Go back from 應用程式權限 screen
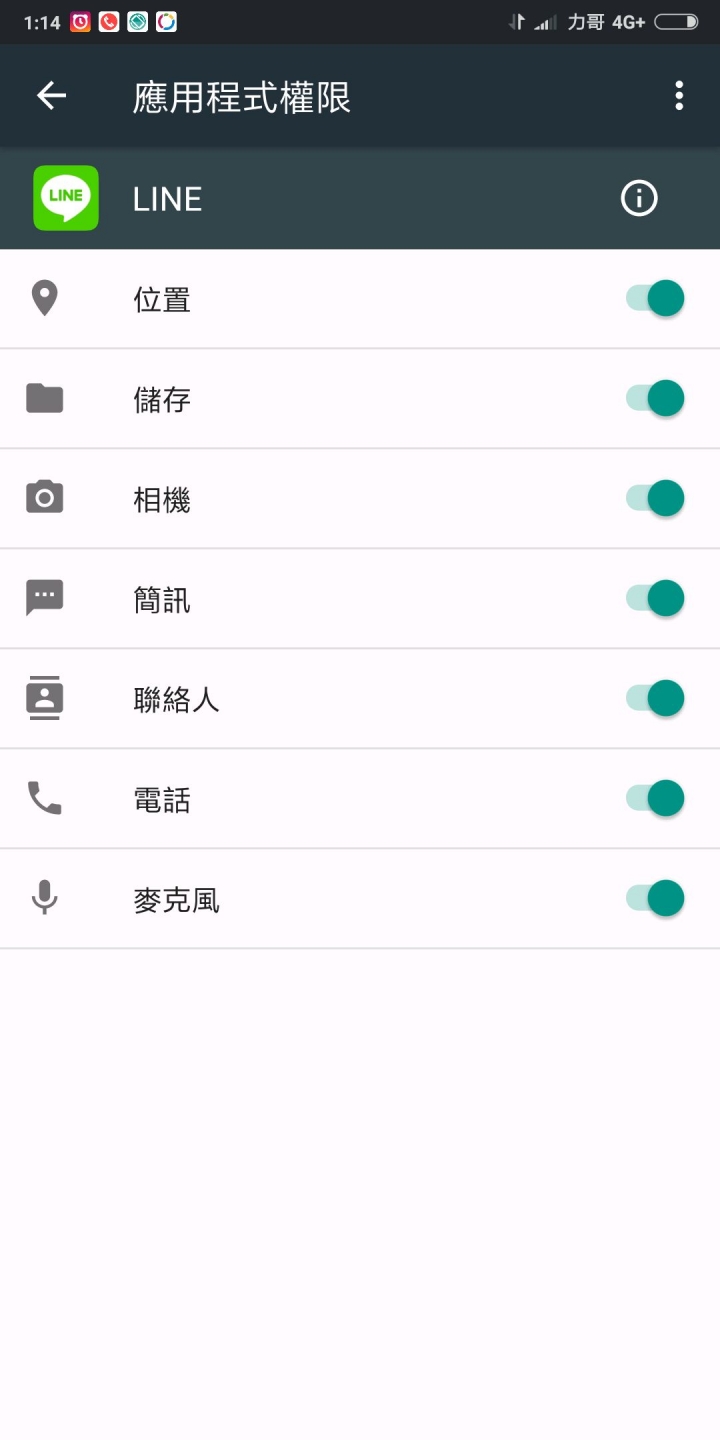Screen dimensions: 720x1440 (51, 96)
